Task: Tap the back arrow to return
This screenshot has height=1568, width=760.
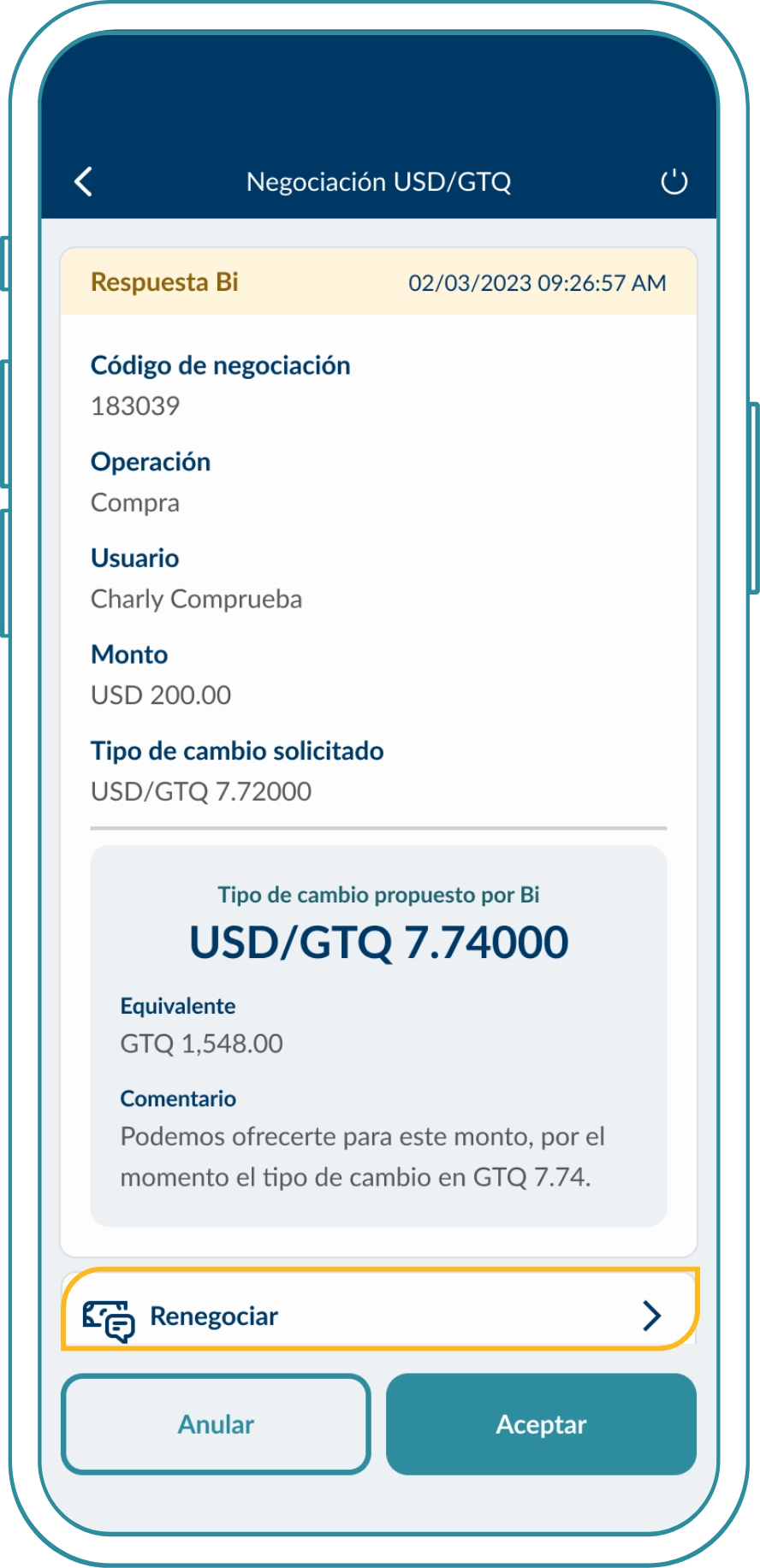Action: [x=82, y=182]
